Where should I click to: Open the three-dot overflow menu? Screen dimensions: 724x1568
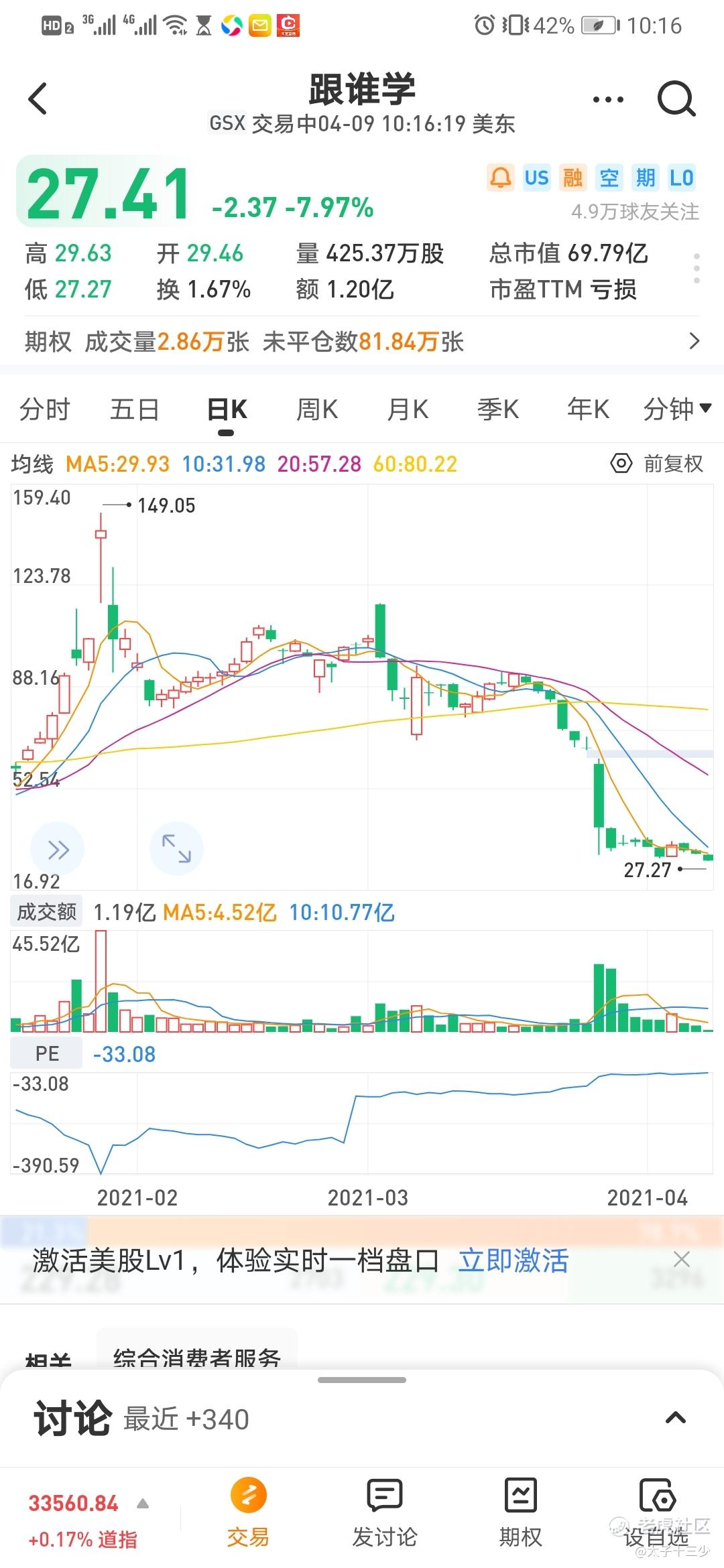(608, 100)
